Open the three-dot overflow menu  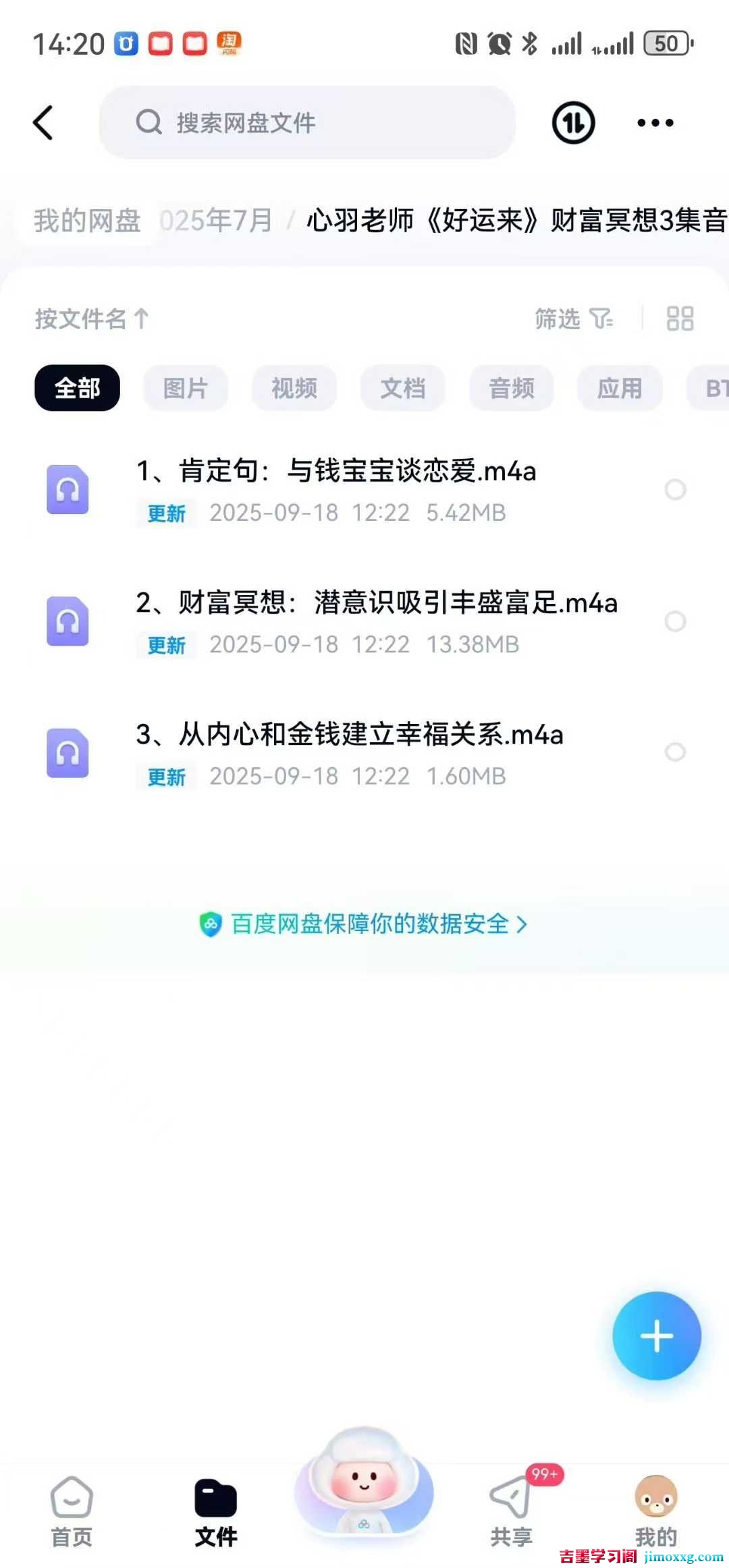coord(655,123)
